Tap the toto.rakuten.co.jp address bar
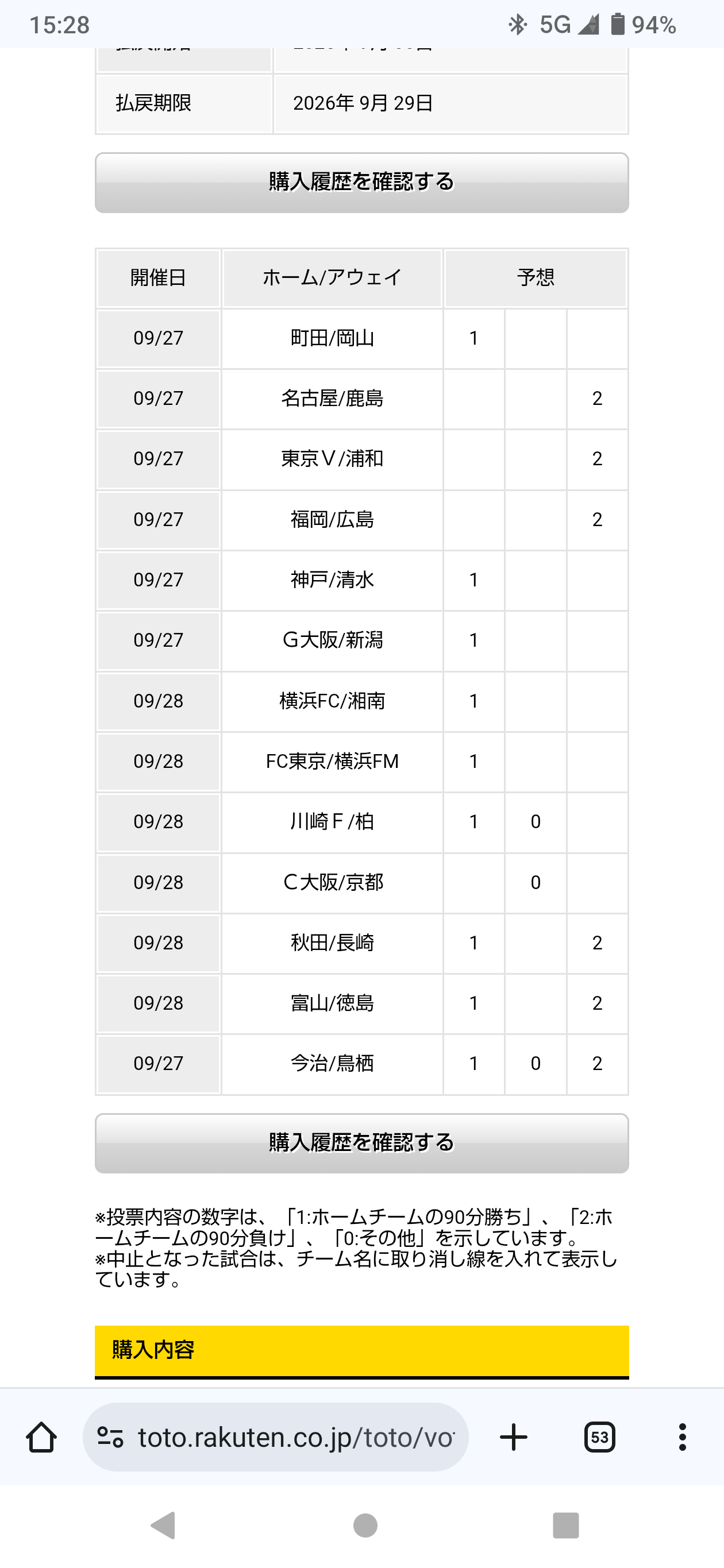The image size is (724, 1568). point(296,1437)
